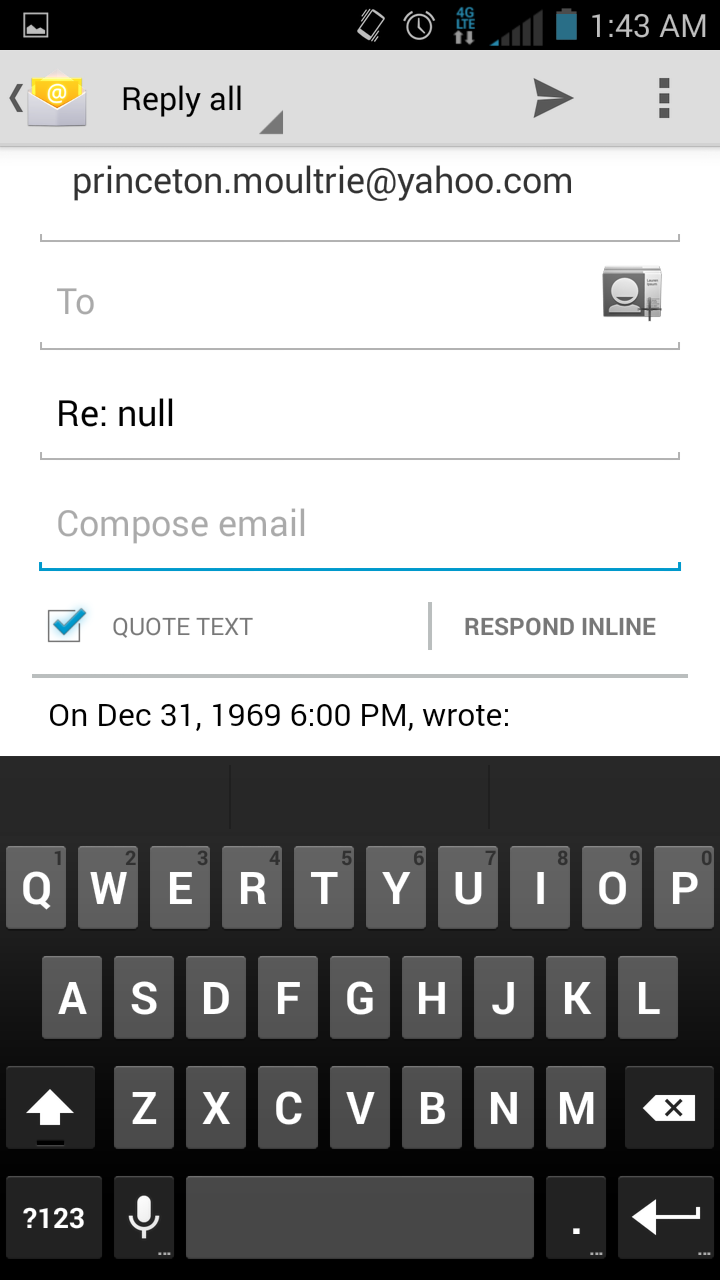The width and height of the screenshot is (720, 1280).
Task: Add a recipient from contacts
Action: (632, 293)
